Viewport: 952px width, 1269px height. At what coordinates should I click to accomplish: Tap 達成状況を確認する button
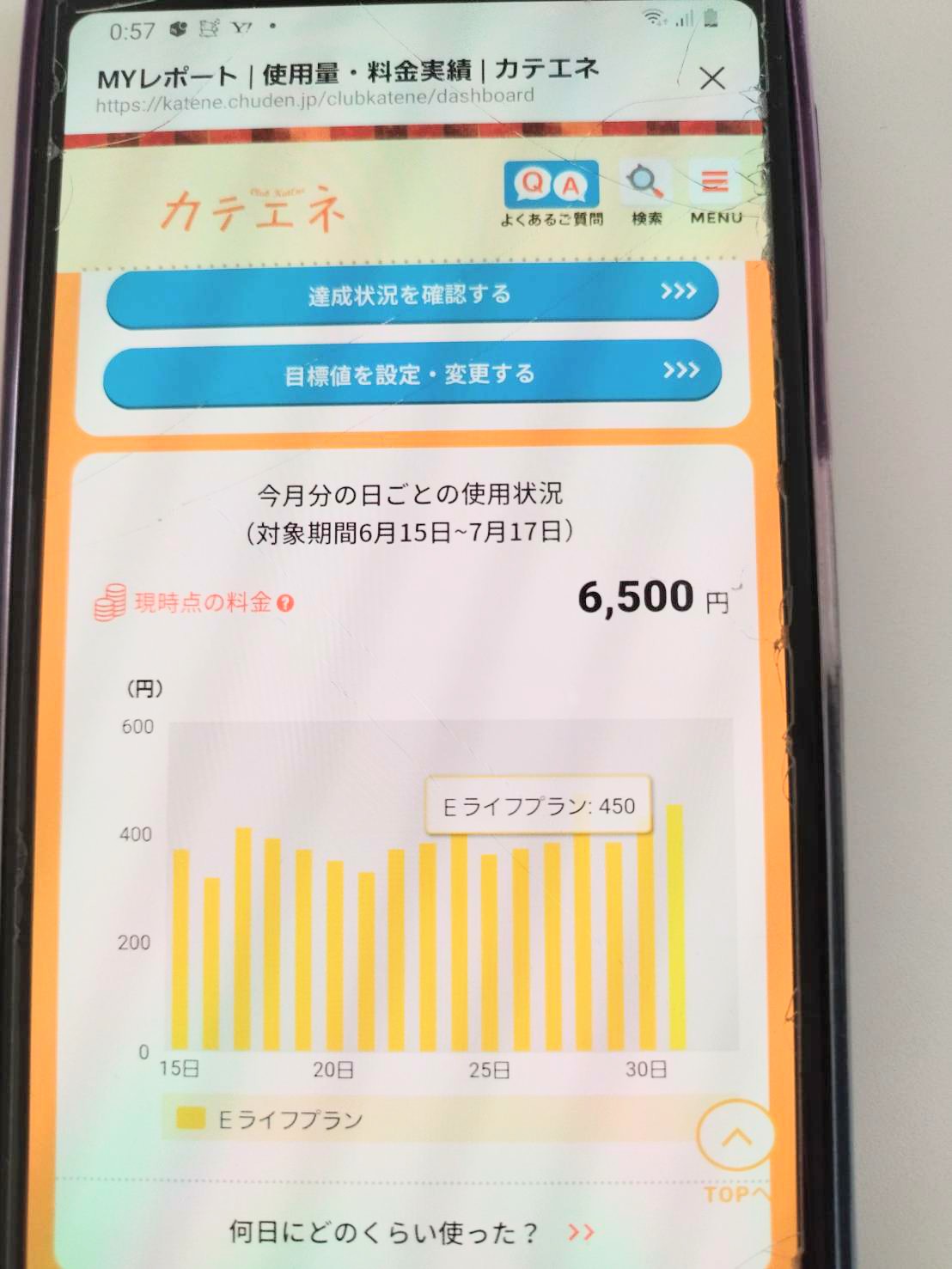tap(412, 295)
